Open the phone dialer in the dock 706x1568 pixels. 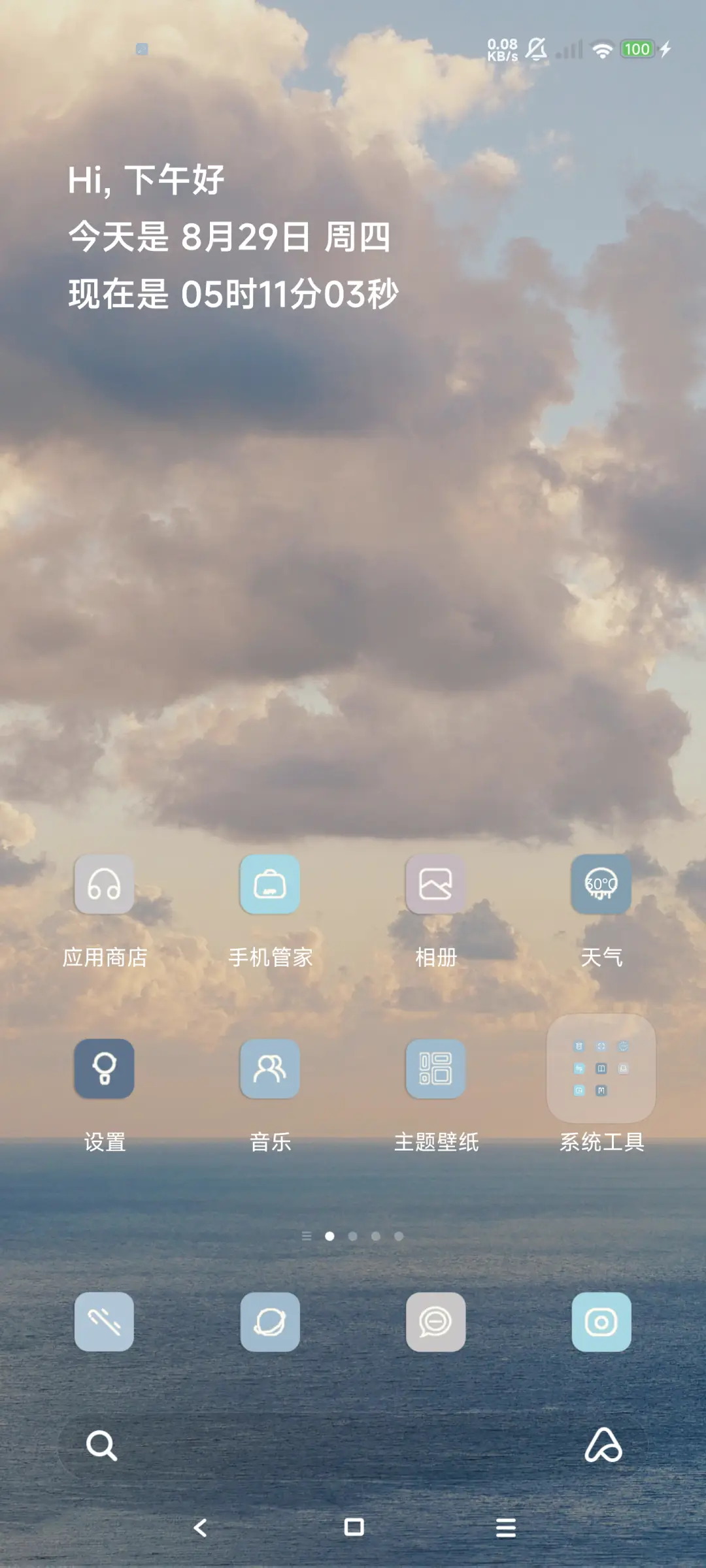point(105,1322)
